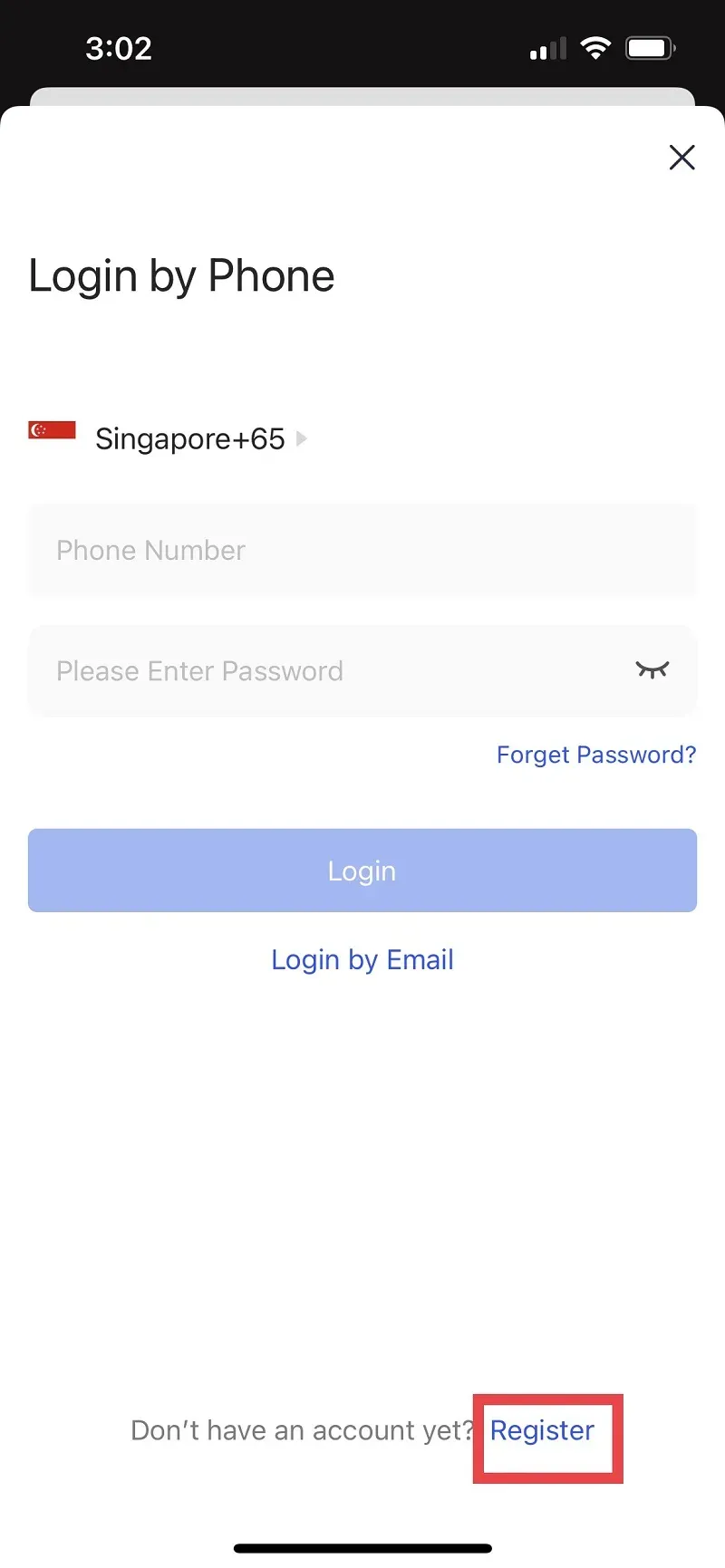
Task: Switch to Login by Email
Action: 362,959
